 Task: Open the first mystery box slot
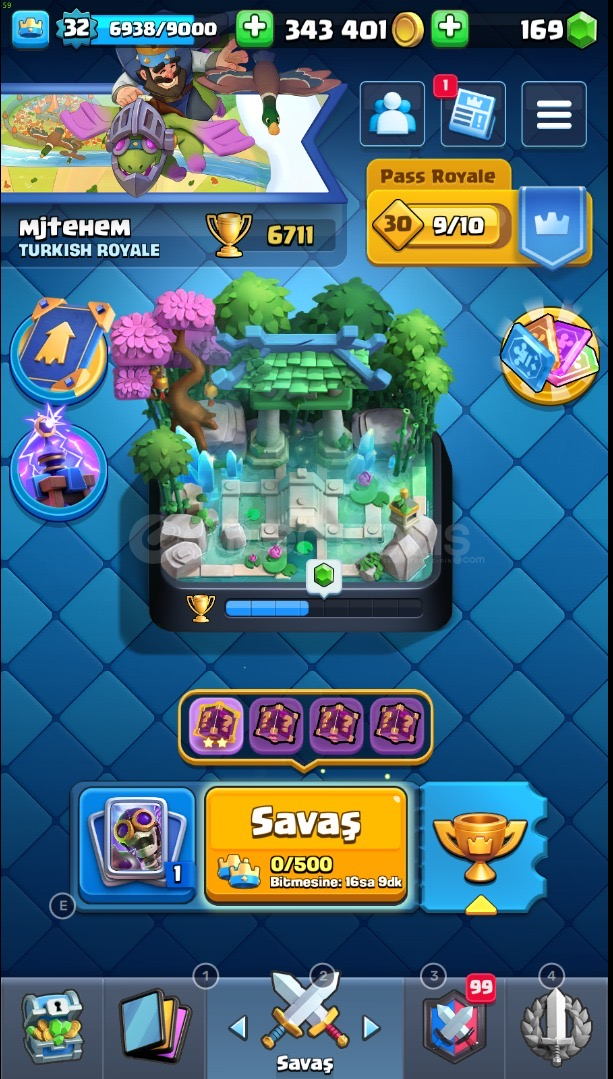tap(216, 727)
